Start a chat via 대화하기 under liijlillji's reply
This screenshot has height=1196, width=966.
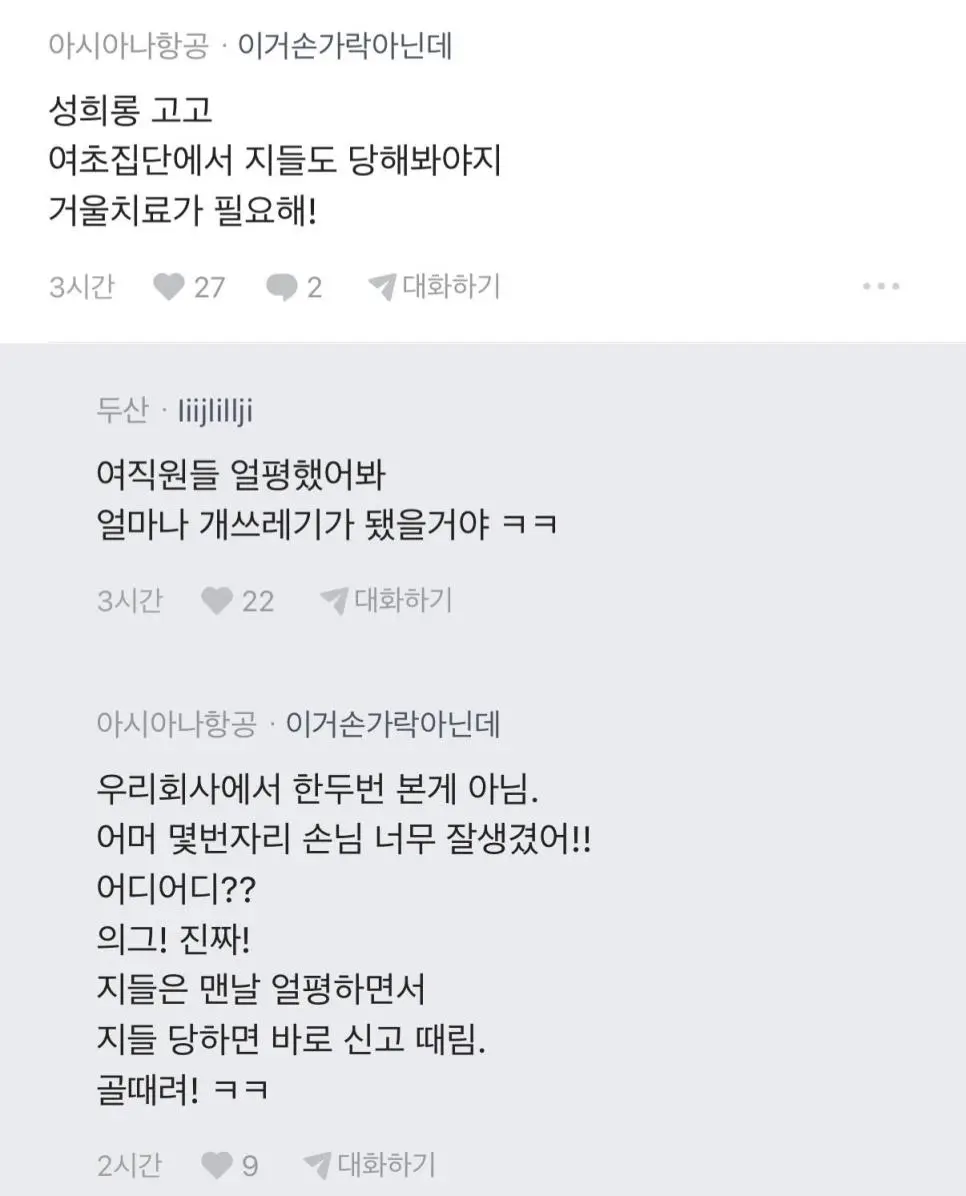[386, 600]
